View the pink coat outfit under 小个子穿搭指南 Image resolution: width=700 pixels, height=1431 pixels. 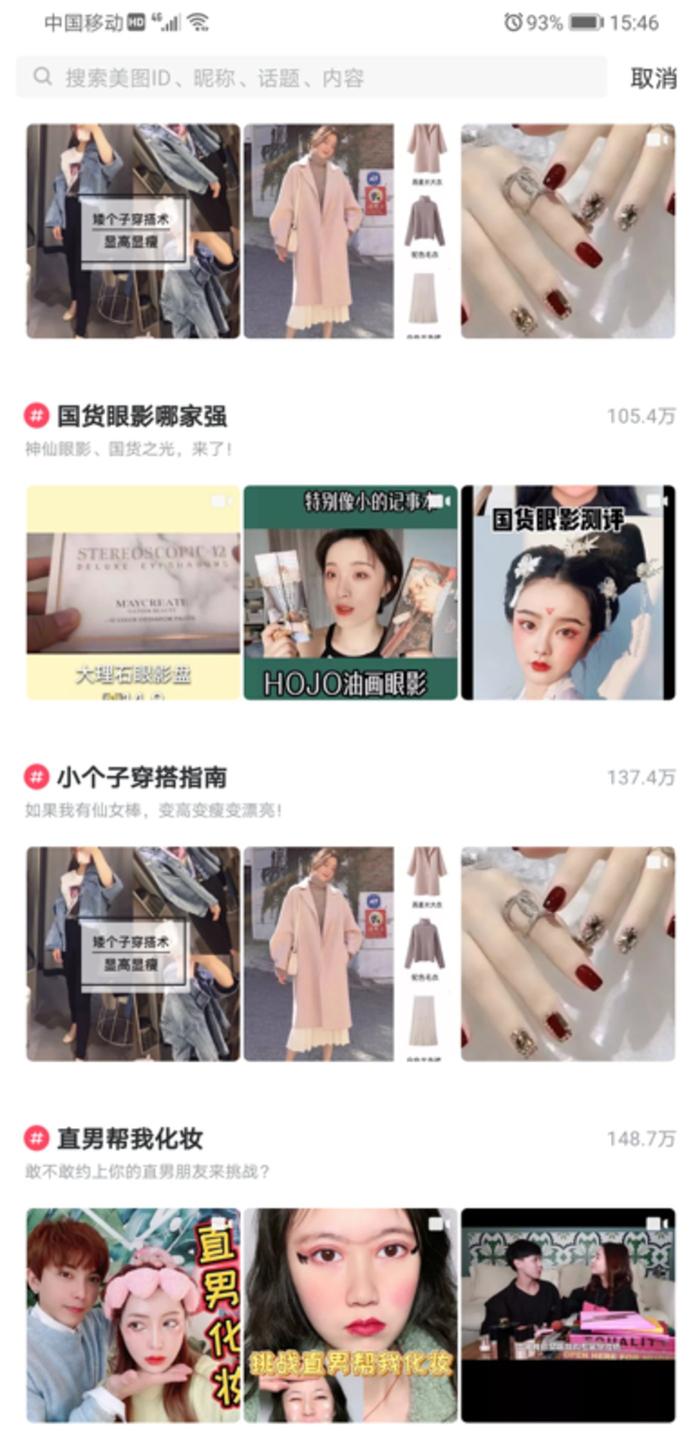click(350, 953)
